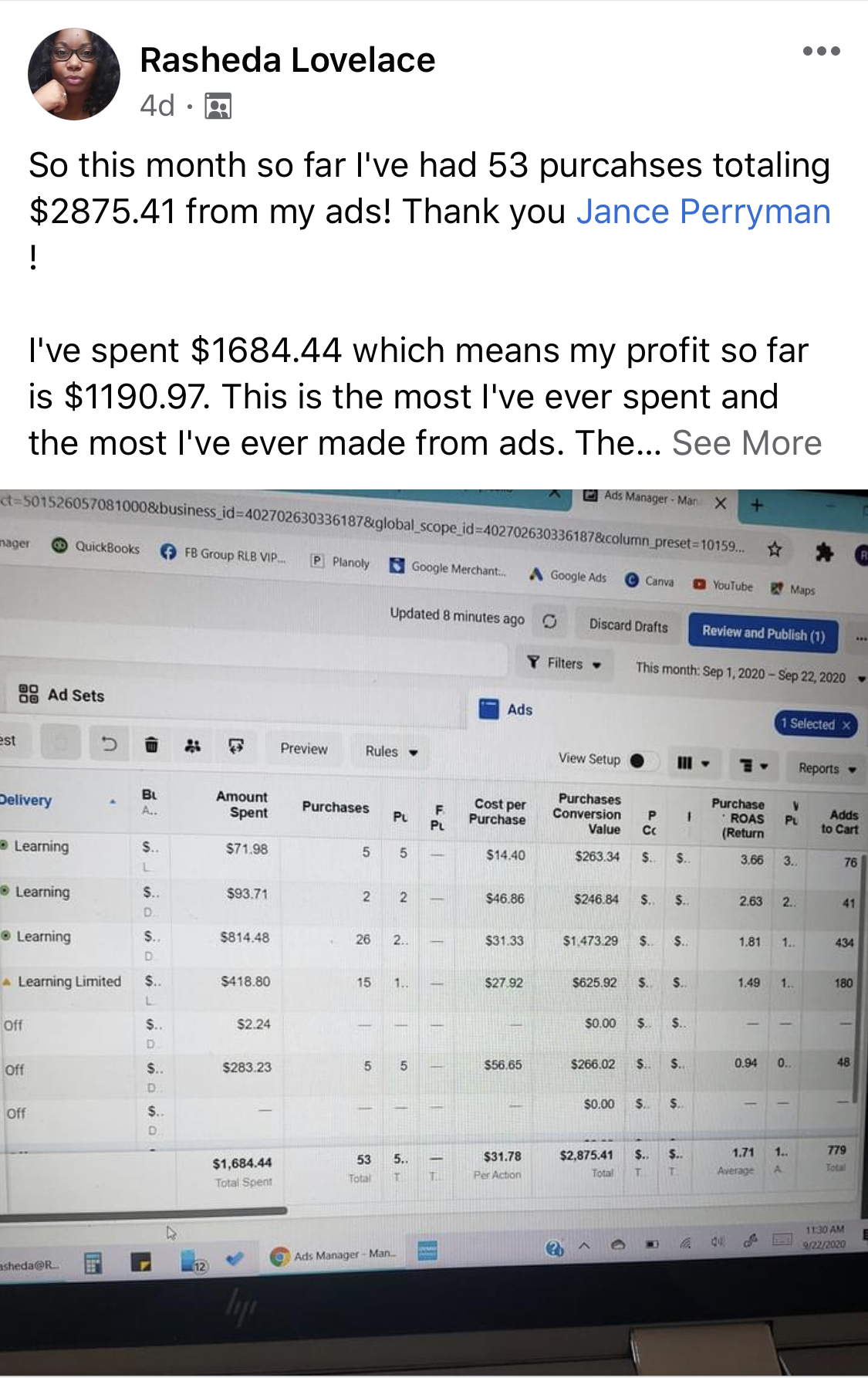
Task: Open the post's three-dot options menu
Action: tap(821, 52)
